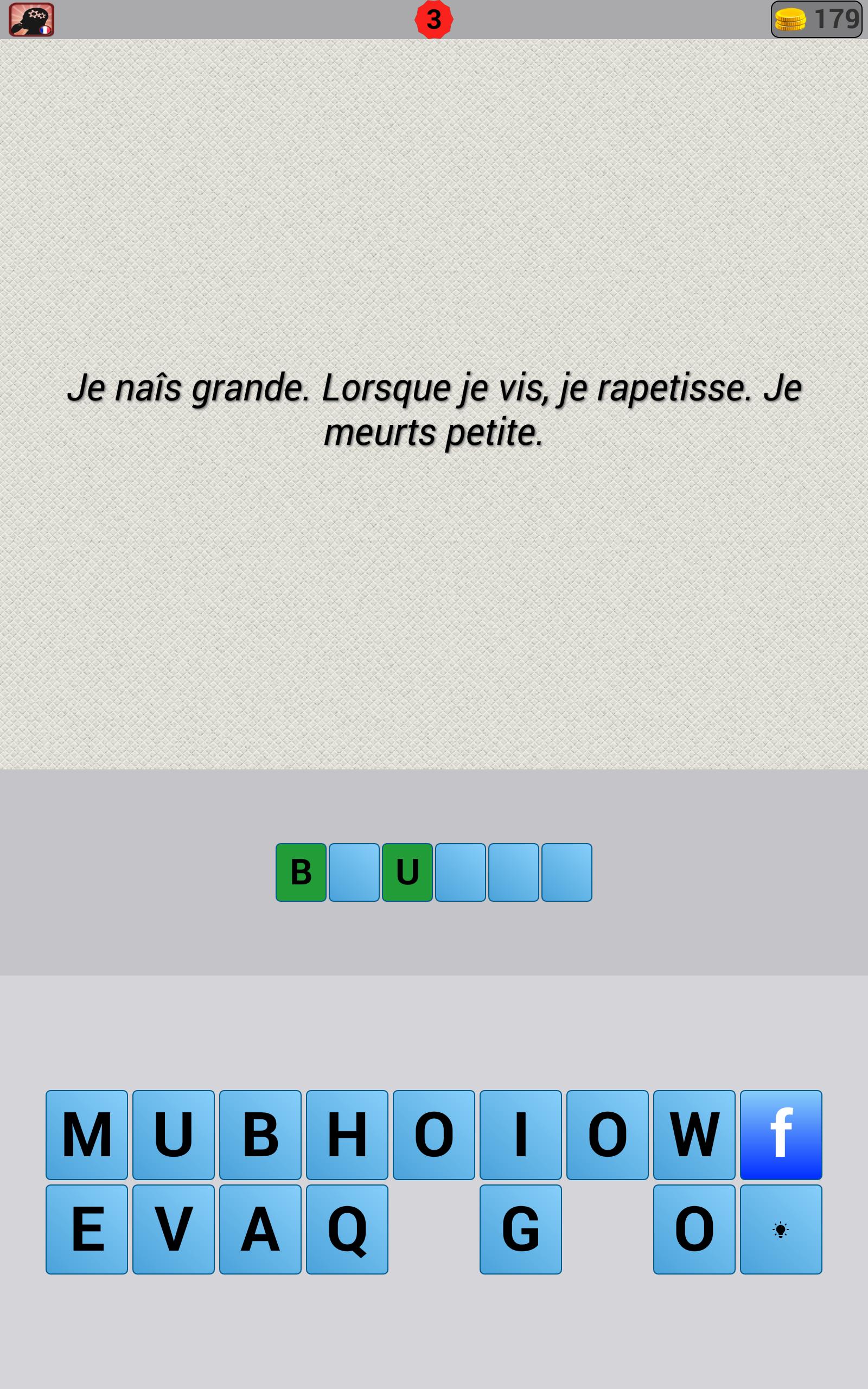Tap the letter I tile

[521, 1135]
